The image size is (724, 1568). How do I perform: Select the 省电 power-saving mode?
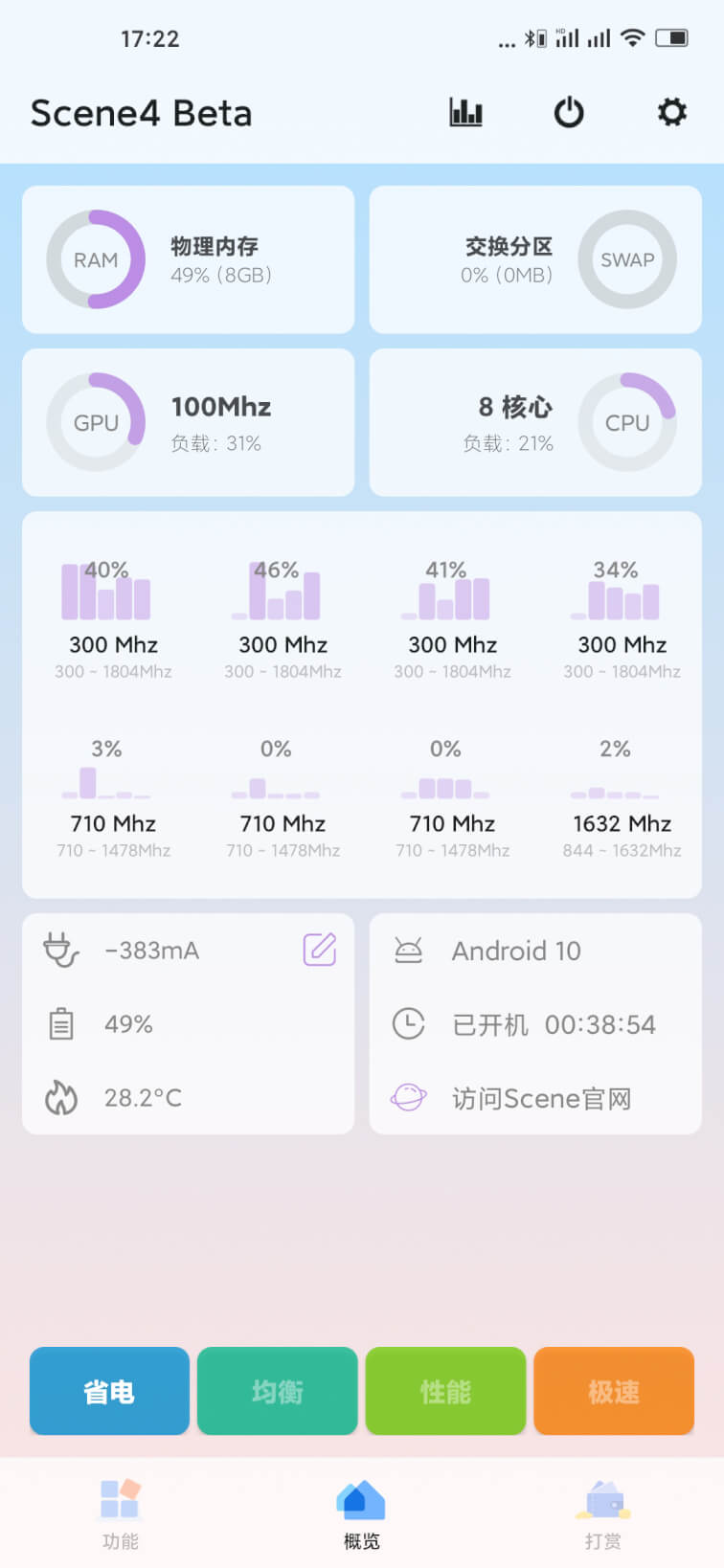[109, 1391]
